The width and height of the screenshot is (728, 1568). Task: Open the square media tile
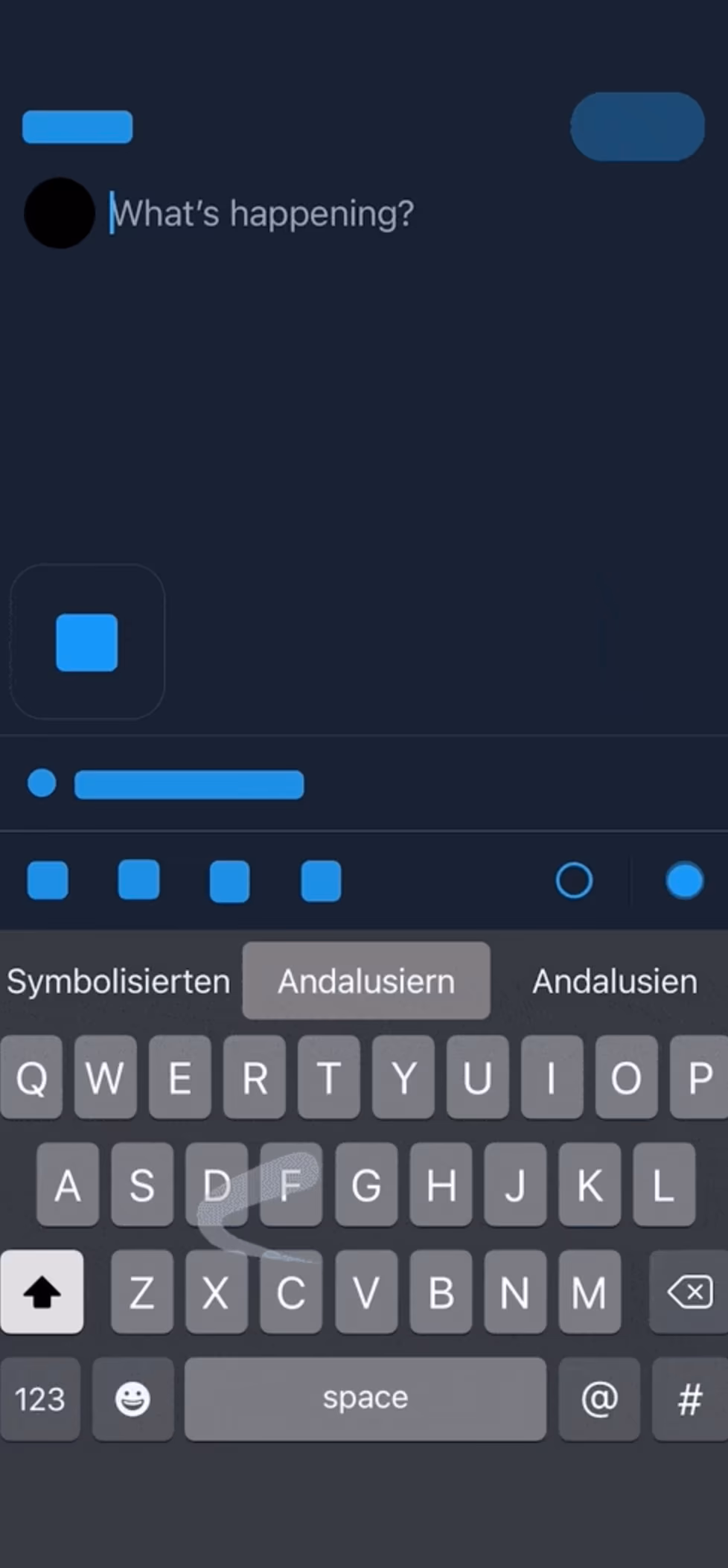tap(87, 642)
